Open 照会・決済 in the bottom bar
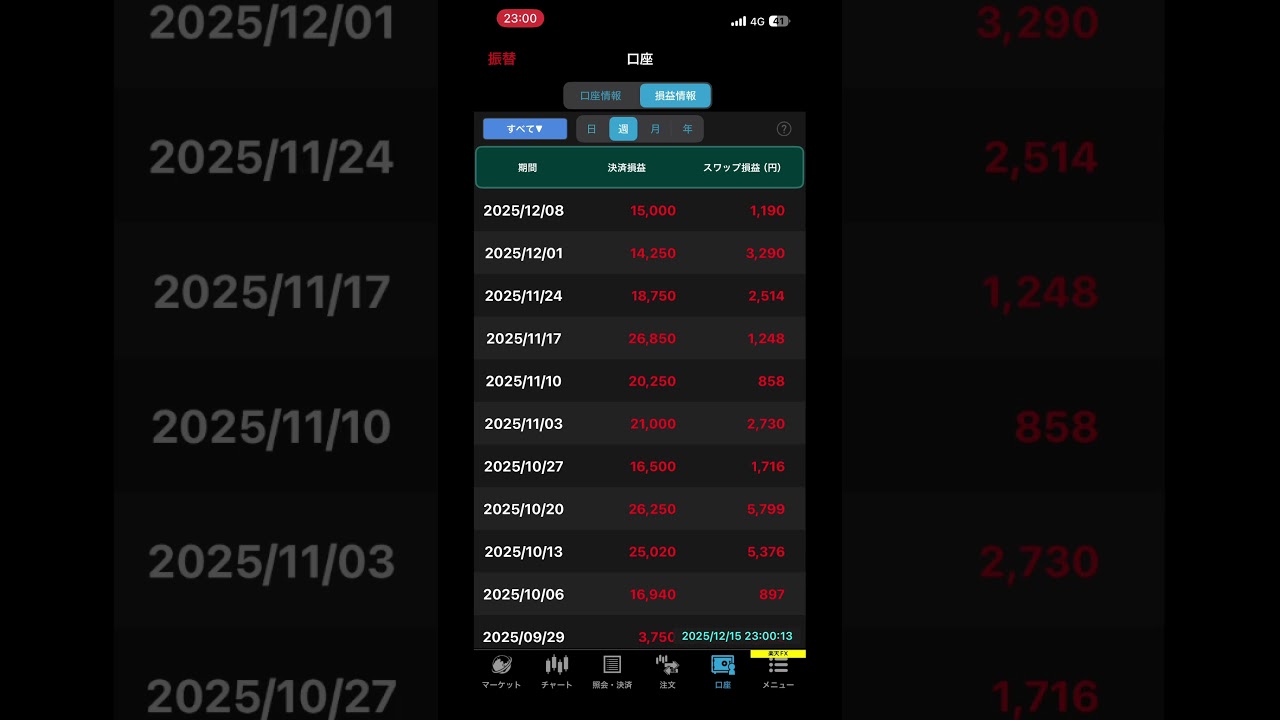Viewport: 1280px width, 720px height. (x=612, y=671)
